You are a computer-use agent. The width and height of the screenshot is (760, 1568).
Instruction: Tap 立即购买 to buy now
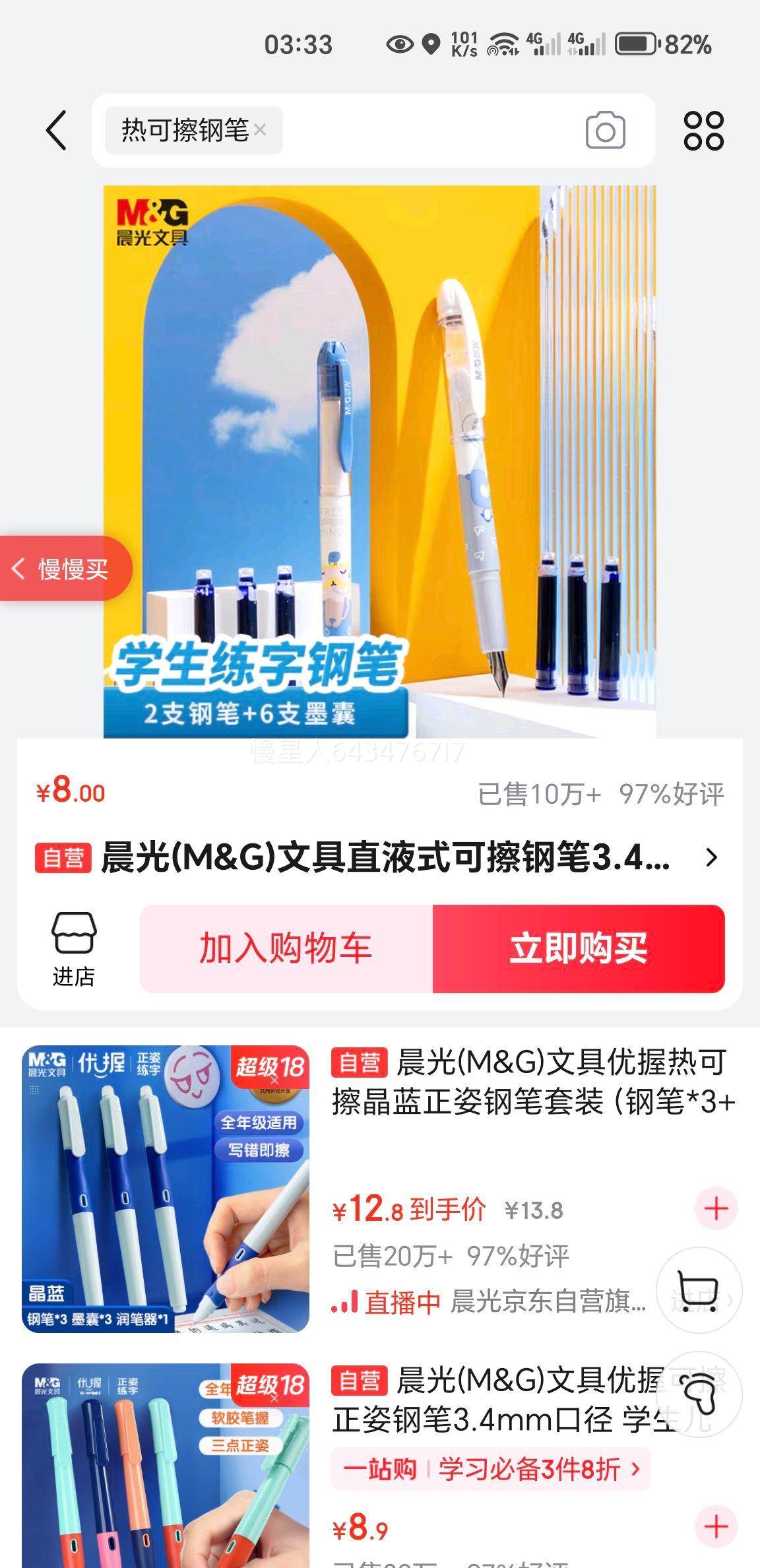(579, 948)
